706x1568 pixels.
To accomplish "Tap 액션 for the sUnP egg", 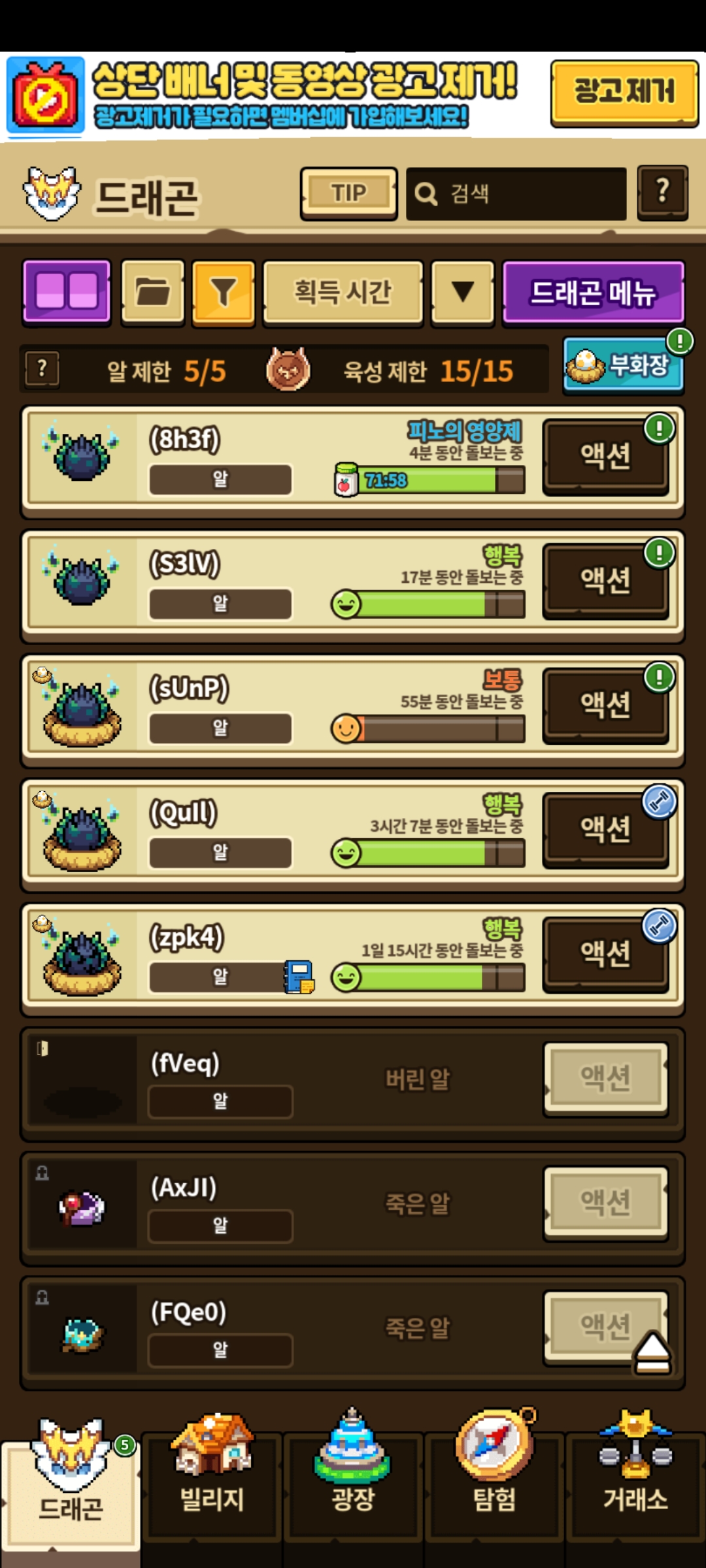I will coord(605,704).
